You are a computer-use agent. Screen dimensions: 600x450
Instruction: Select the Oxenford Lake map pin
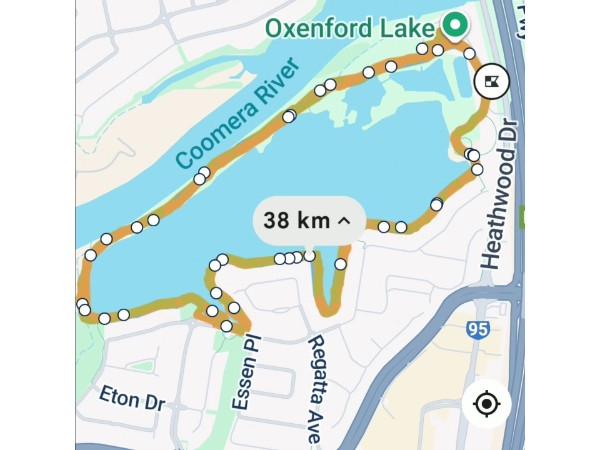[456, 26]
